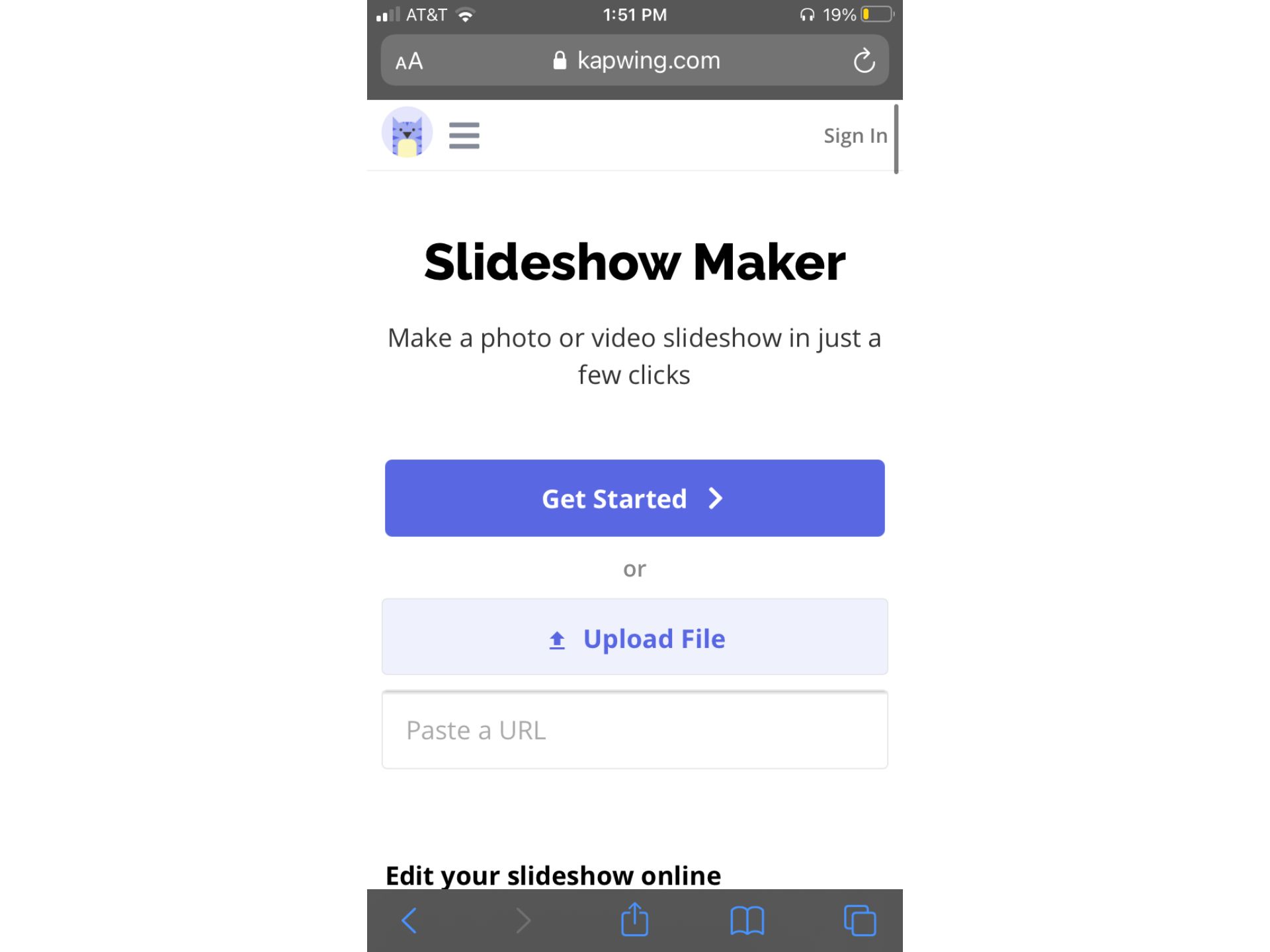Tap the Kapwing cat logo

pyautogui.click(x=407, y=133)
